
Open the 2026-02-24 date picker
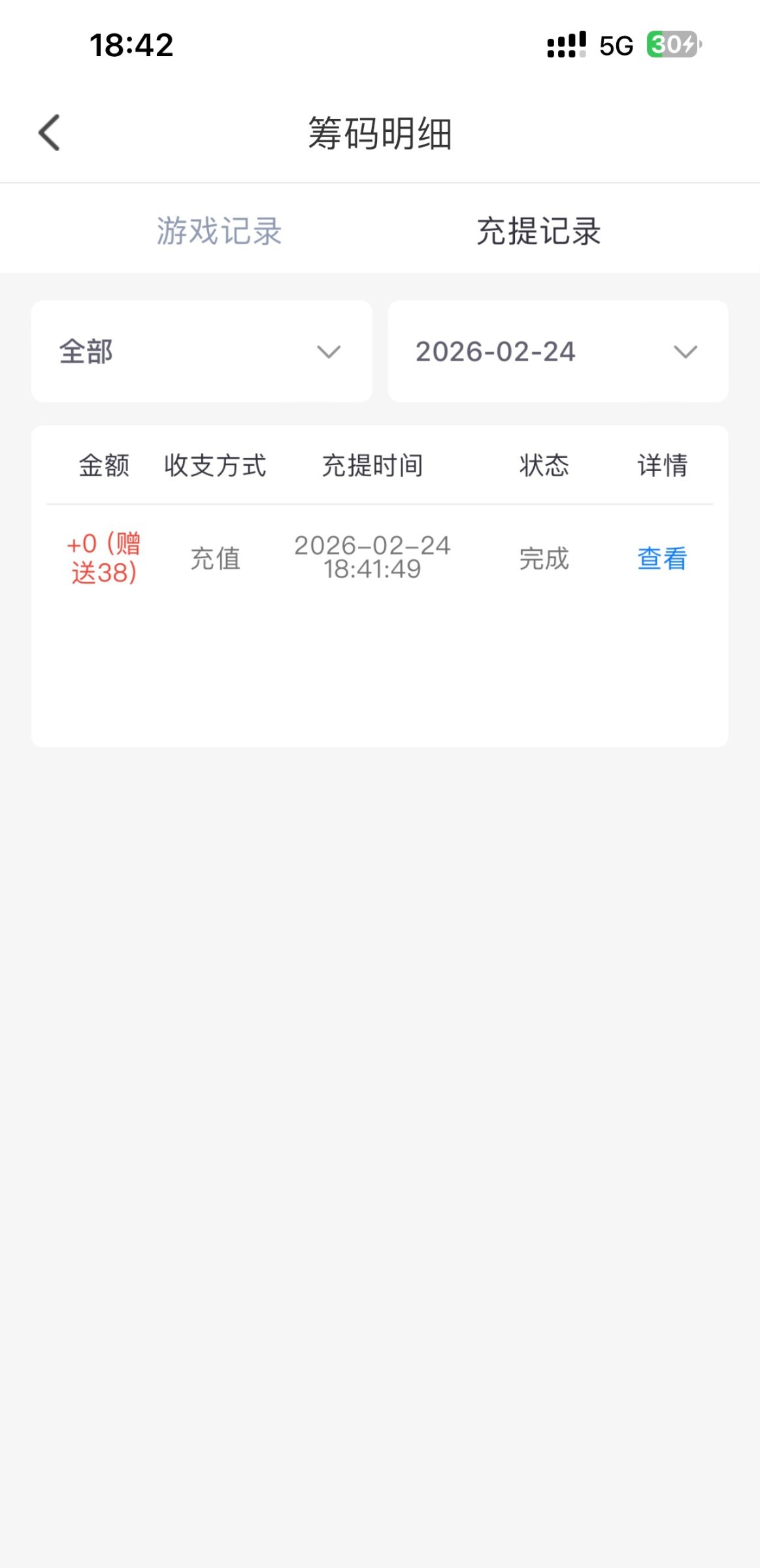(x=557, y=351)
